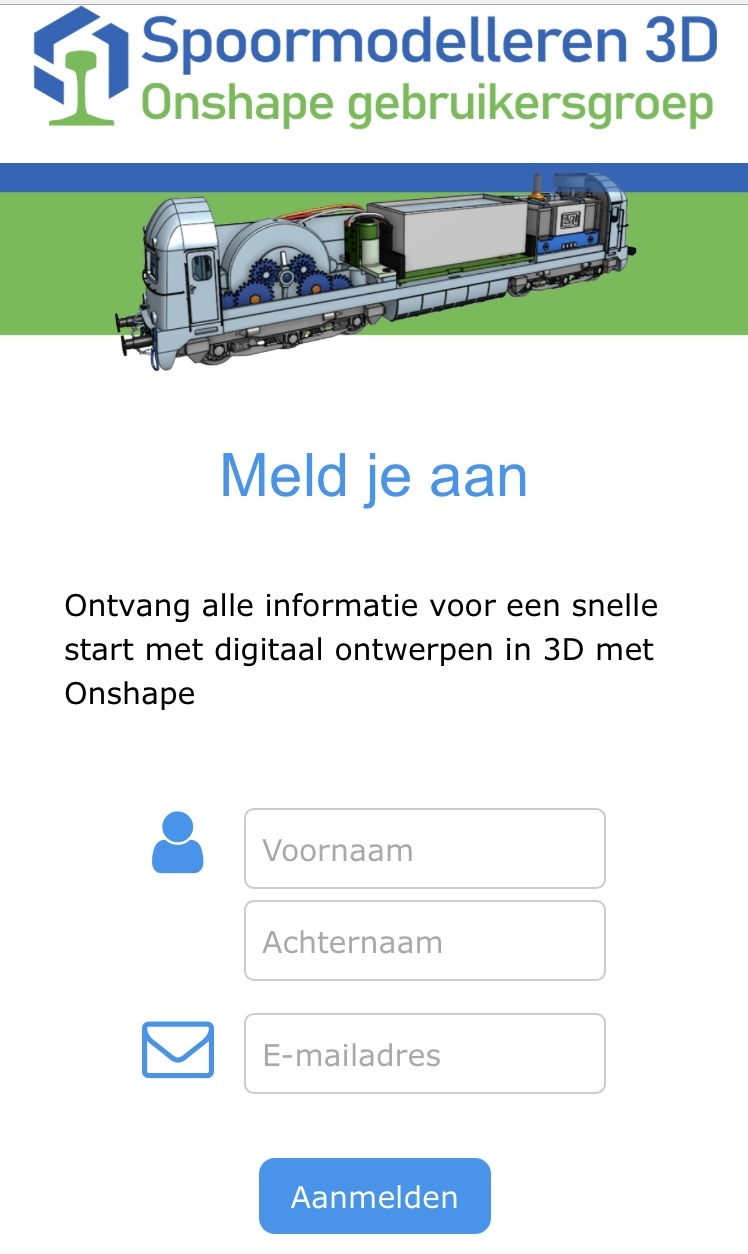Tap the Voornaam input field
The image size is (748, 1254).
[x=424, y=849]
